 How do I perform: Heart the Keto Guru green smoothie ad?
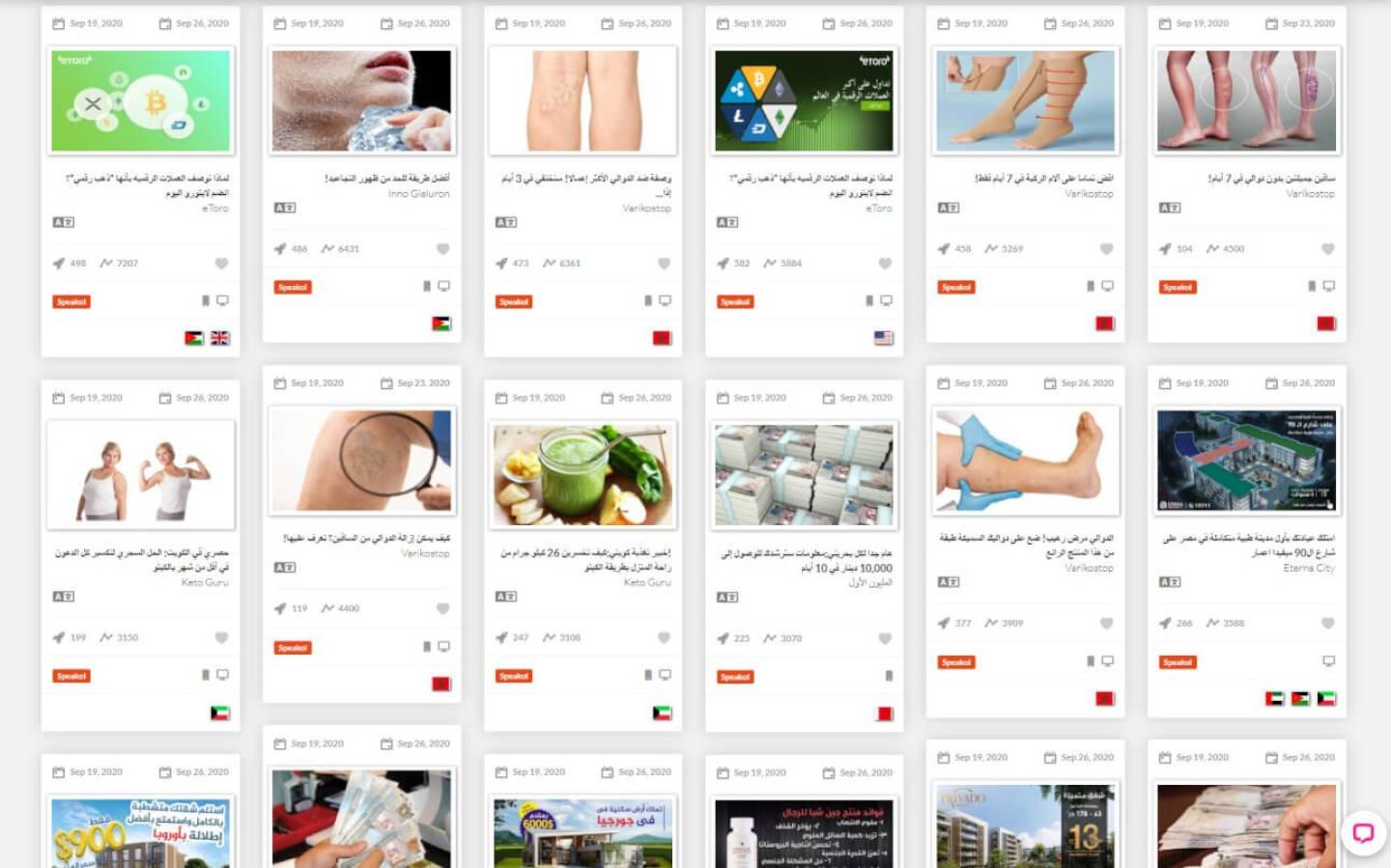point(664,638)
